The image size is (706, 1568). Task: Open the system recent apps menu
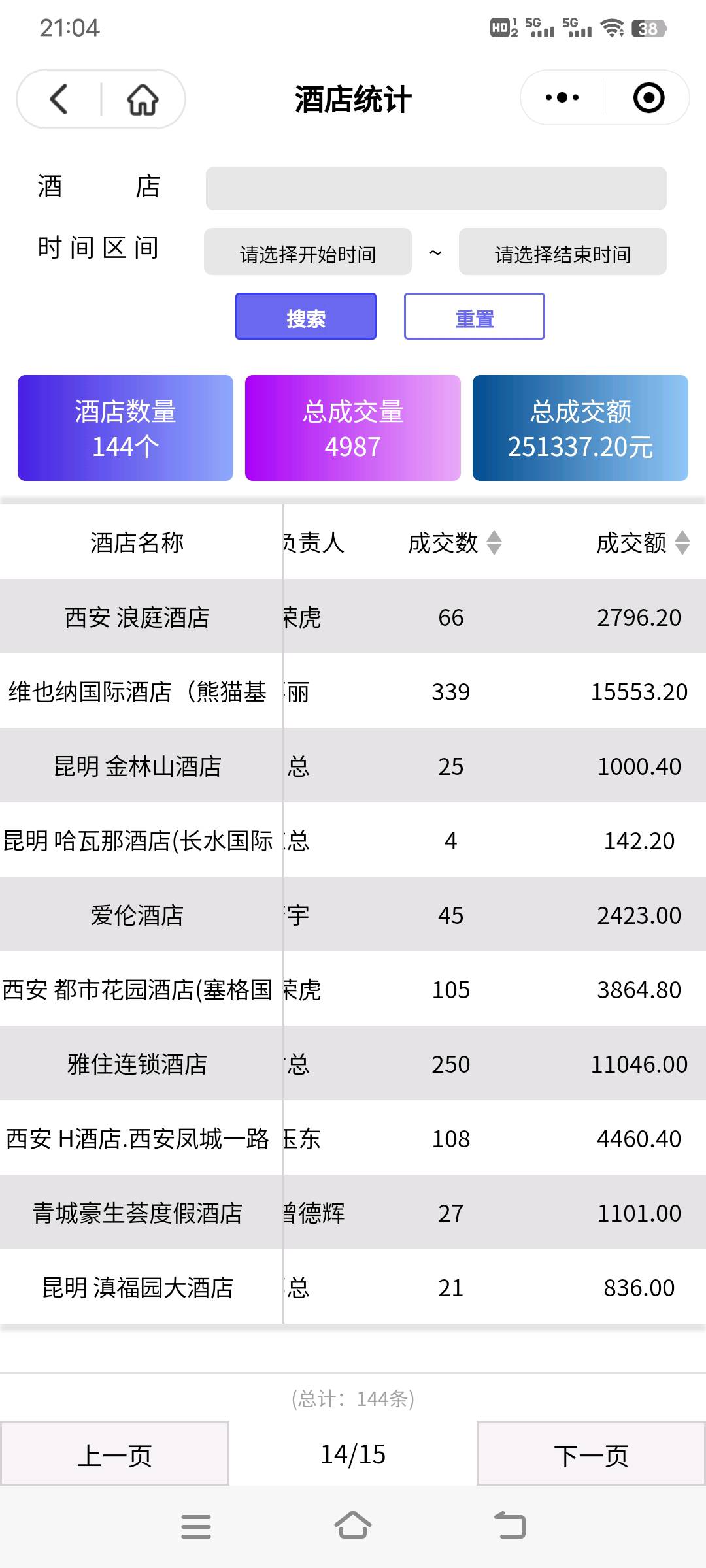[195, 1527]
